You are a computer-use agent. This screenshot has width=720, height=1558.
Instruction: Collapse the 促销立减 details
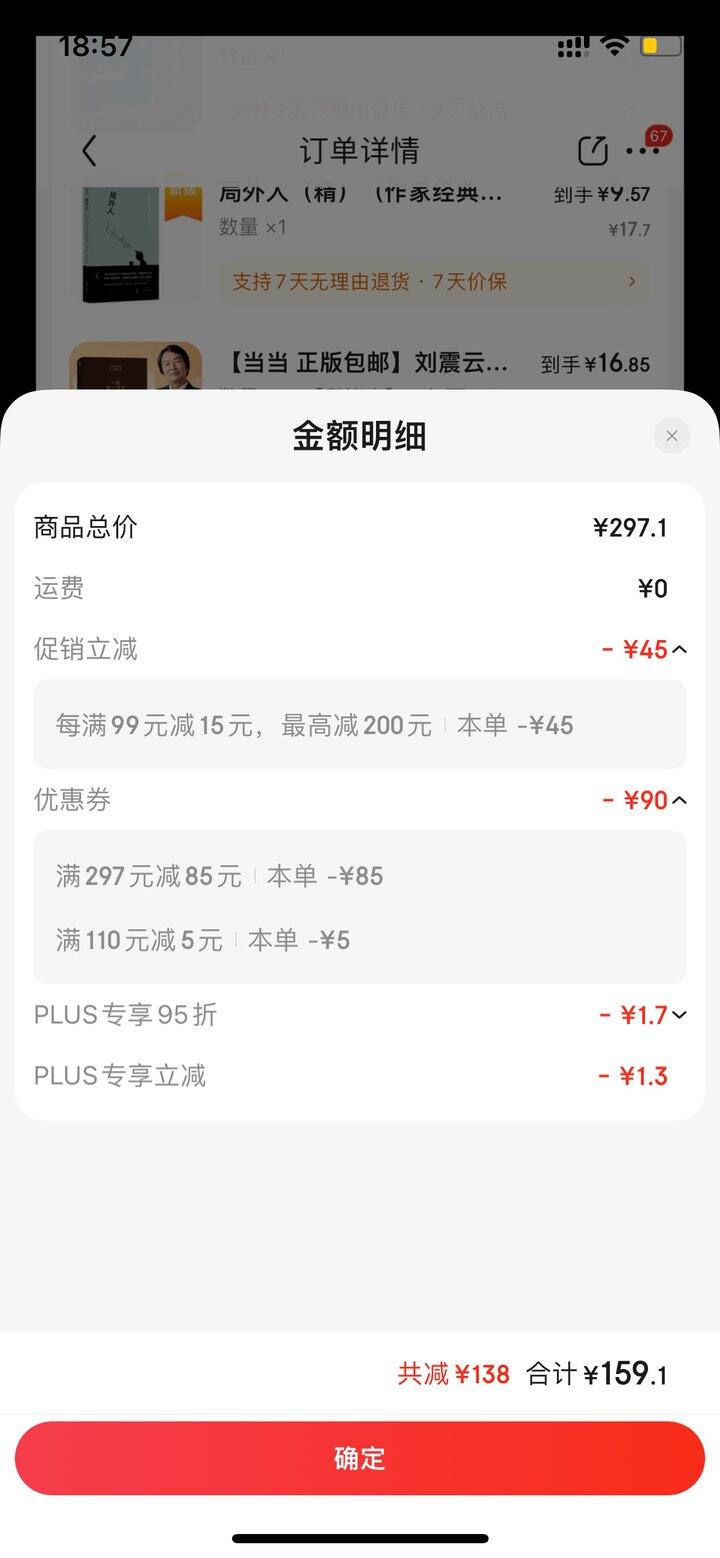680,650
